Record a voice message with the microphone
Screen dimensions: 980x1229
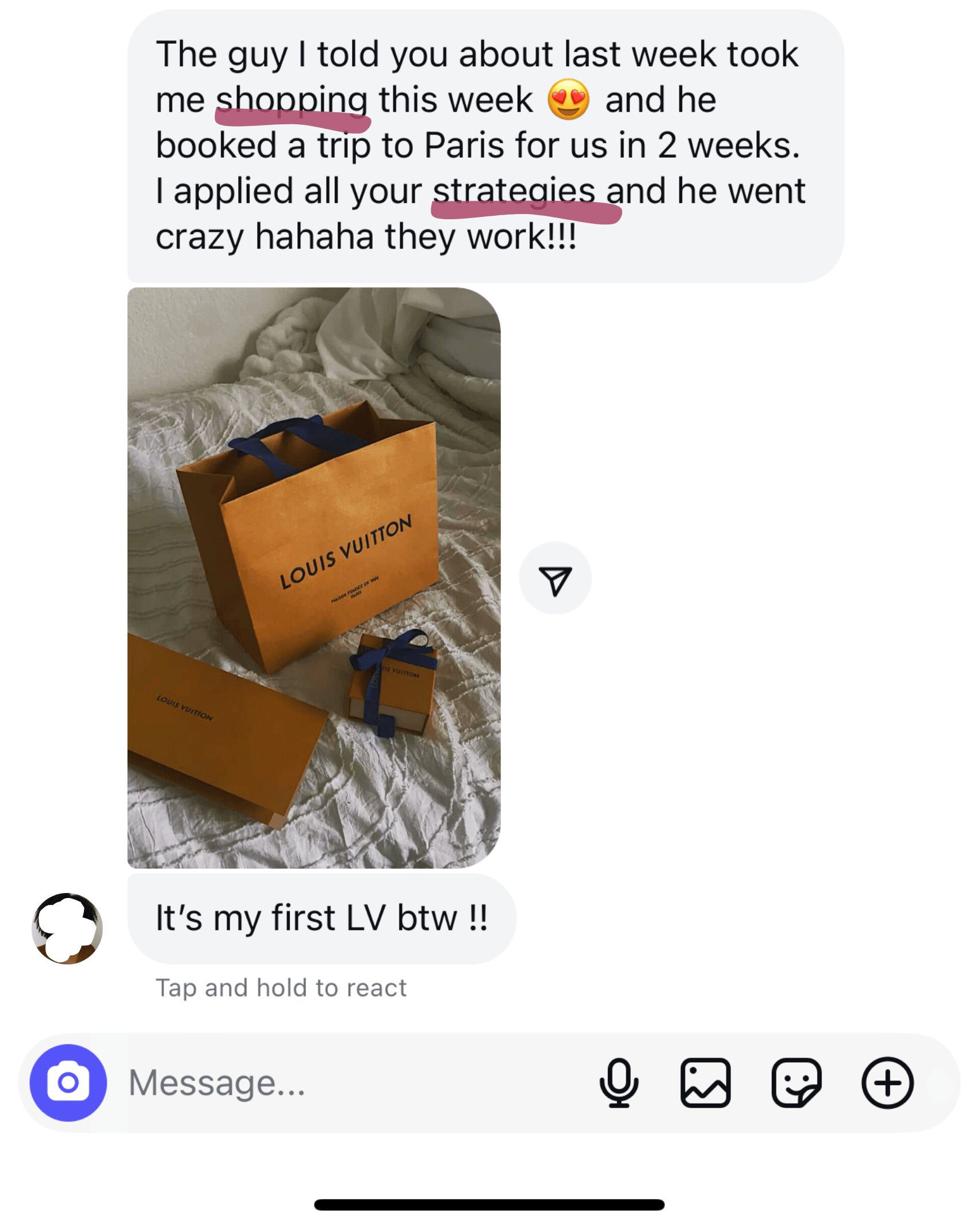(619, 1082)
